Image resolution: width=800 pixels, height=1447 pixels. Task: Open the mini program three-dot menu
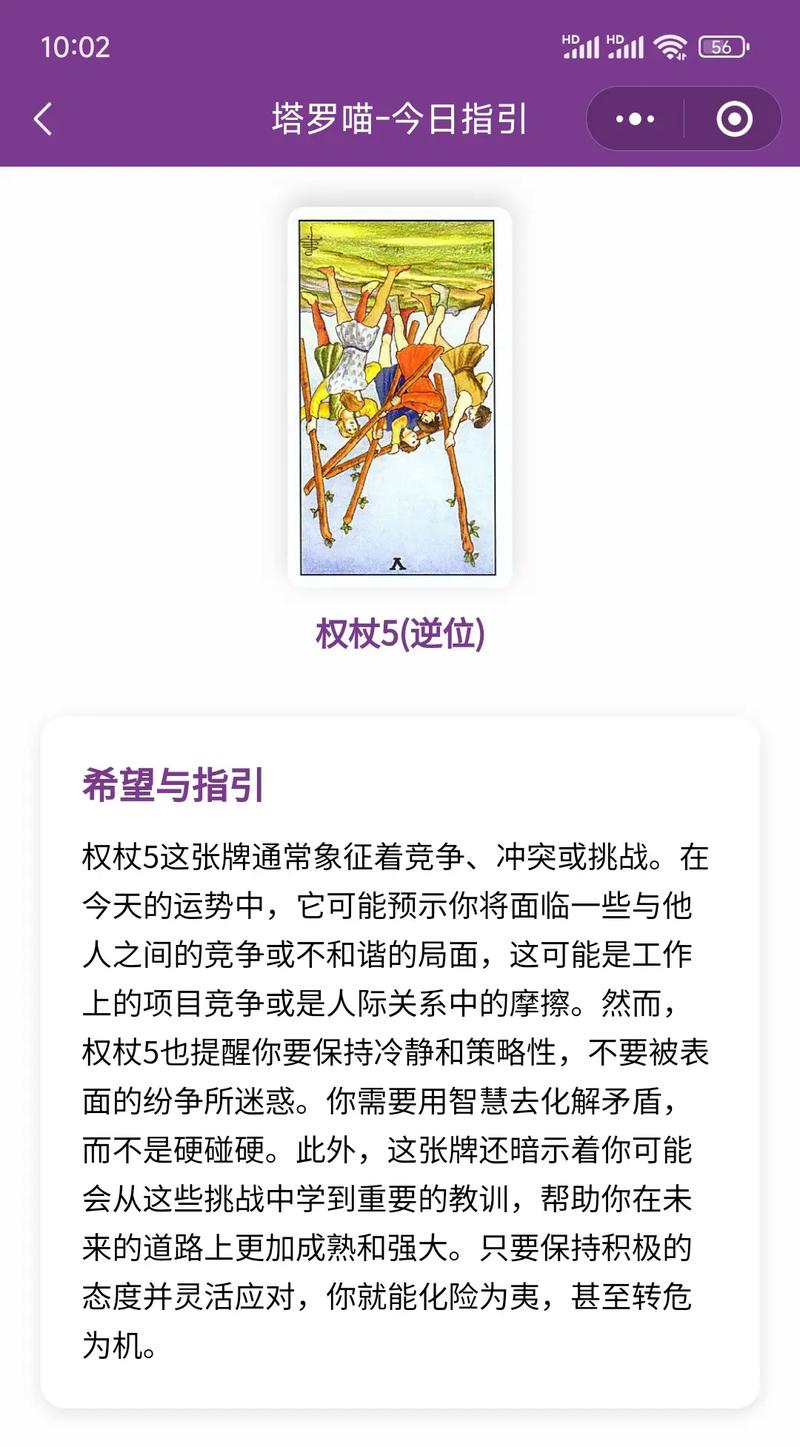635,120
